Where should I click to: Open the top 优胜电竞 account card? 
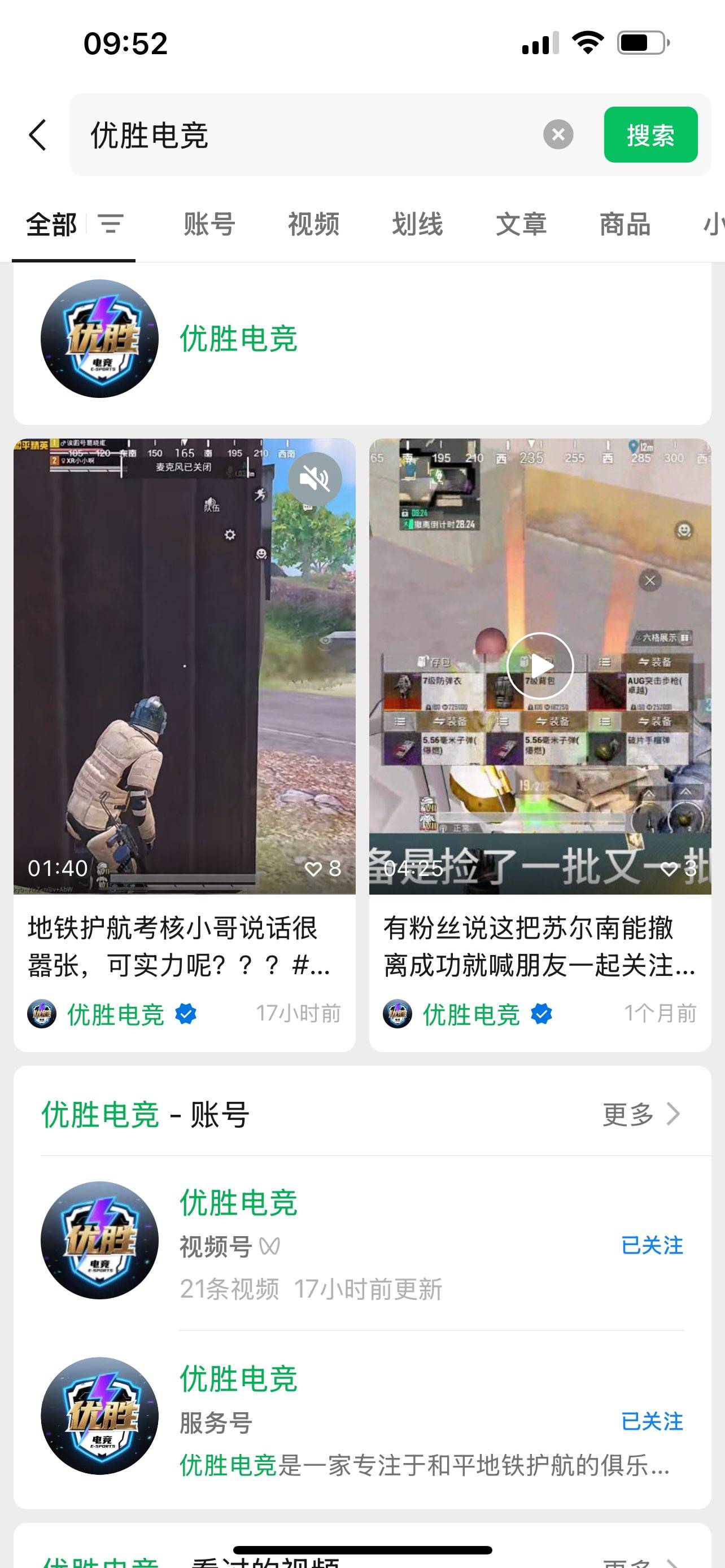tap(361, 339)
